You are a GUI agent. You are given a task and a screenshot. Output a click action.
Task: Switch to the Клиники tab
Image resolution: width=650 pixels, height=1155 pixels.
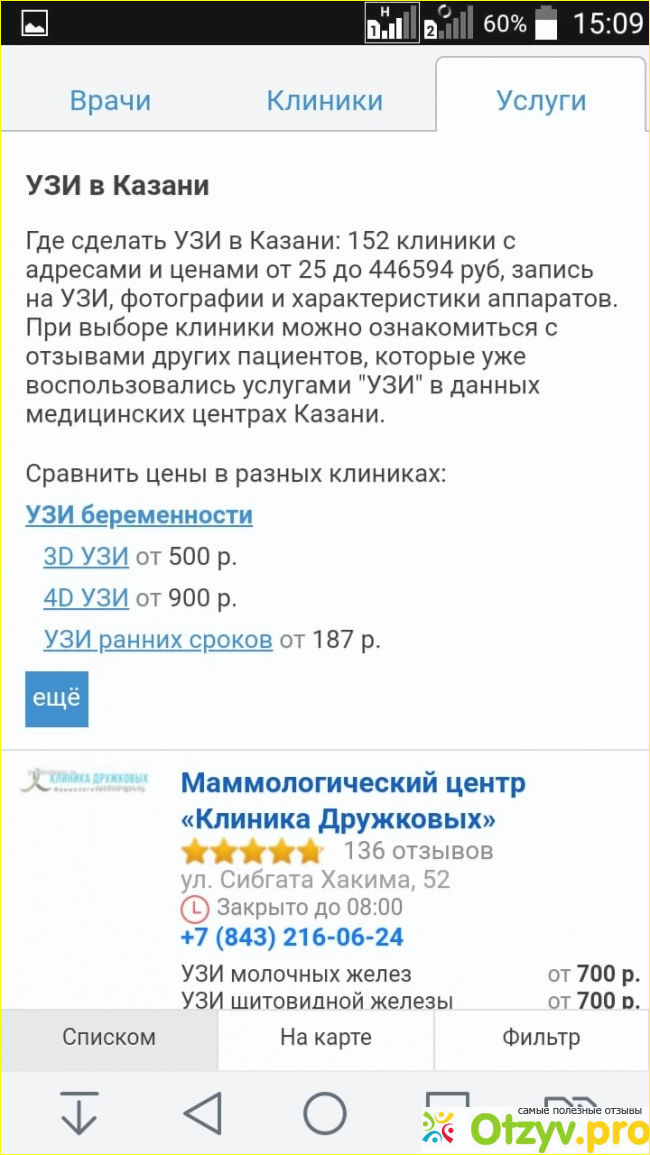(324, 101)
